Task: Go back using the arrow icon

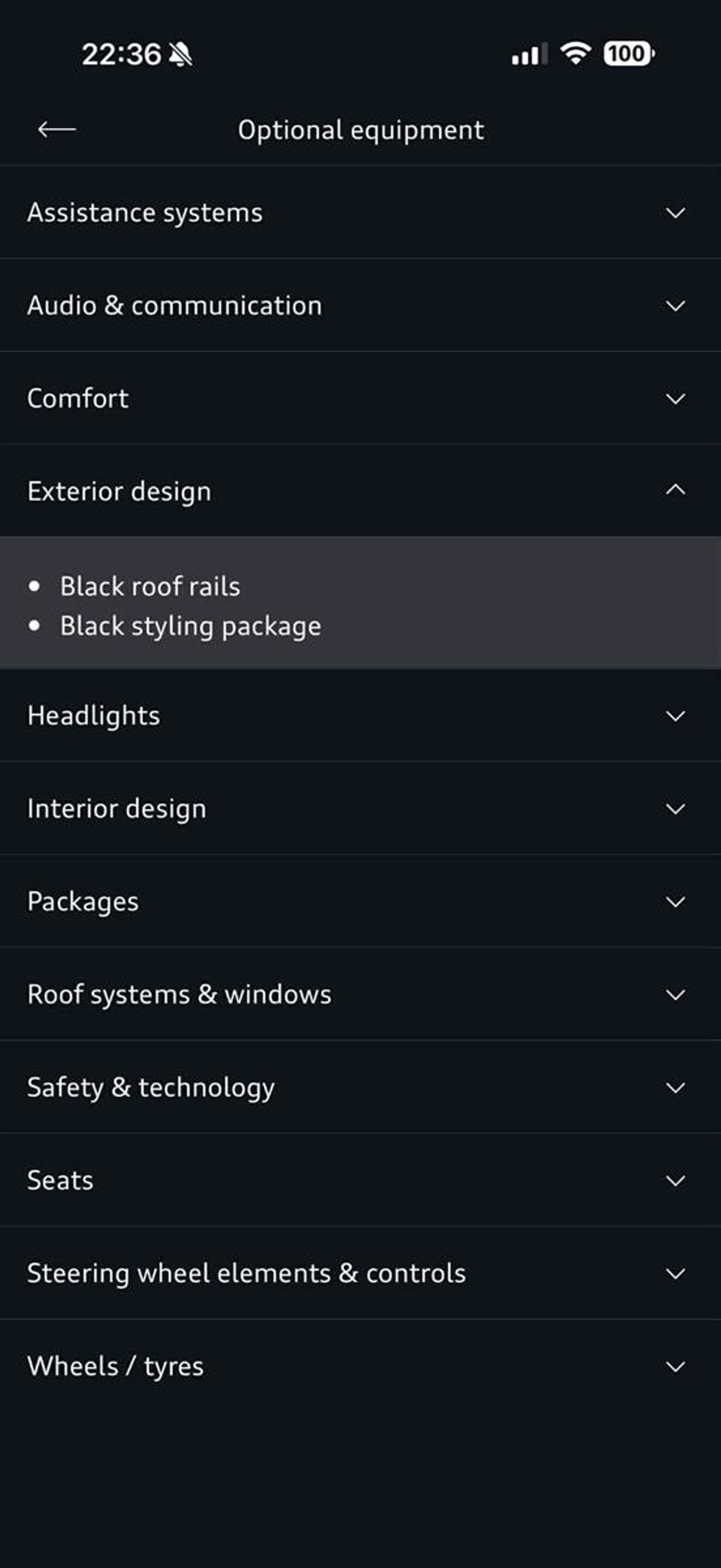Action: point(57,129)
